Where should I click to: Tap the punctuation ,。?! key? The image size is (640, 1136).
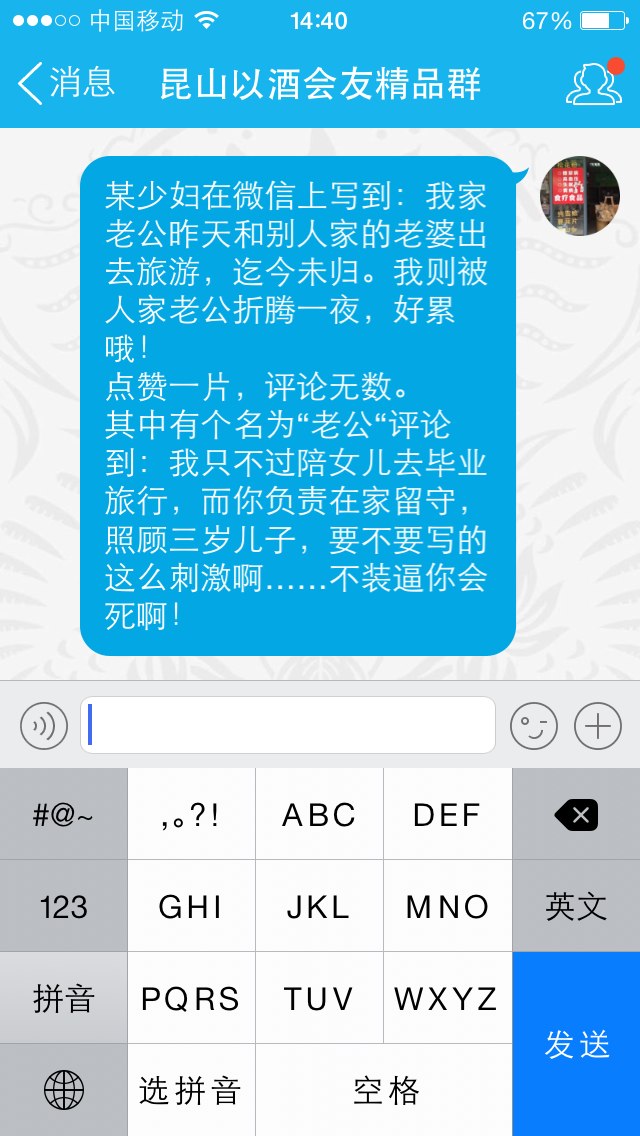191,814
